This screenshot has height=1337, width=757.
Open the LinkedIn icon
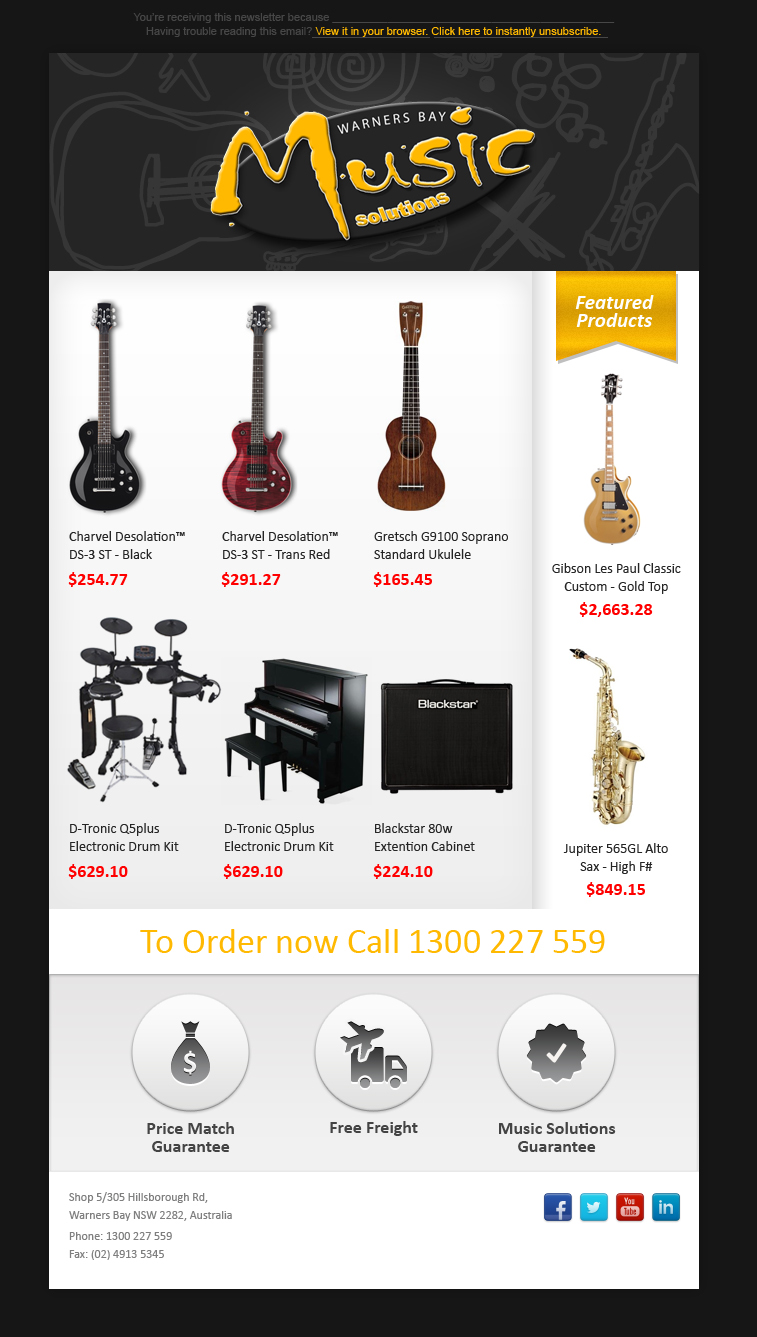pyautogui.click(x=666, y=1207)
